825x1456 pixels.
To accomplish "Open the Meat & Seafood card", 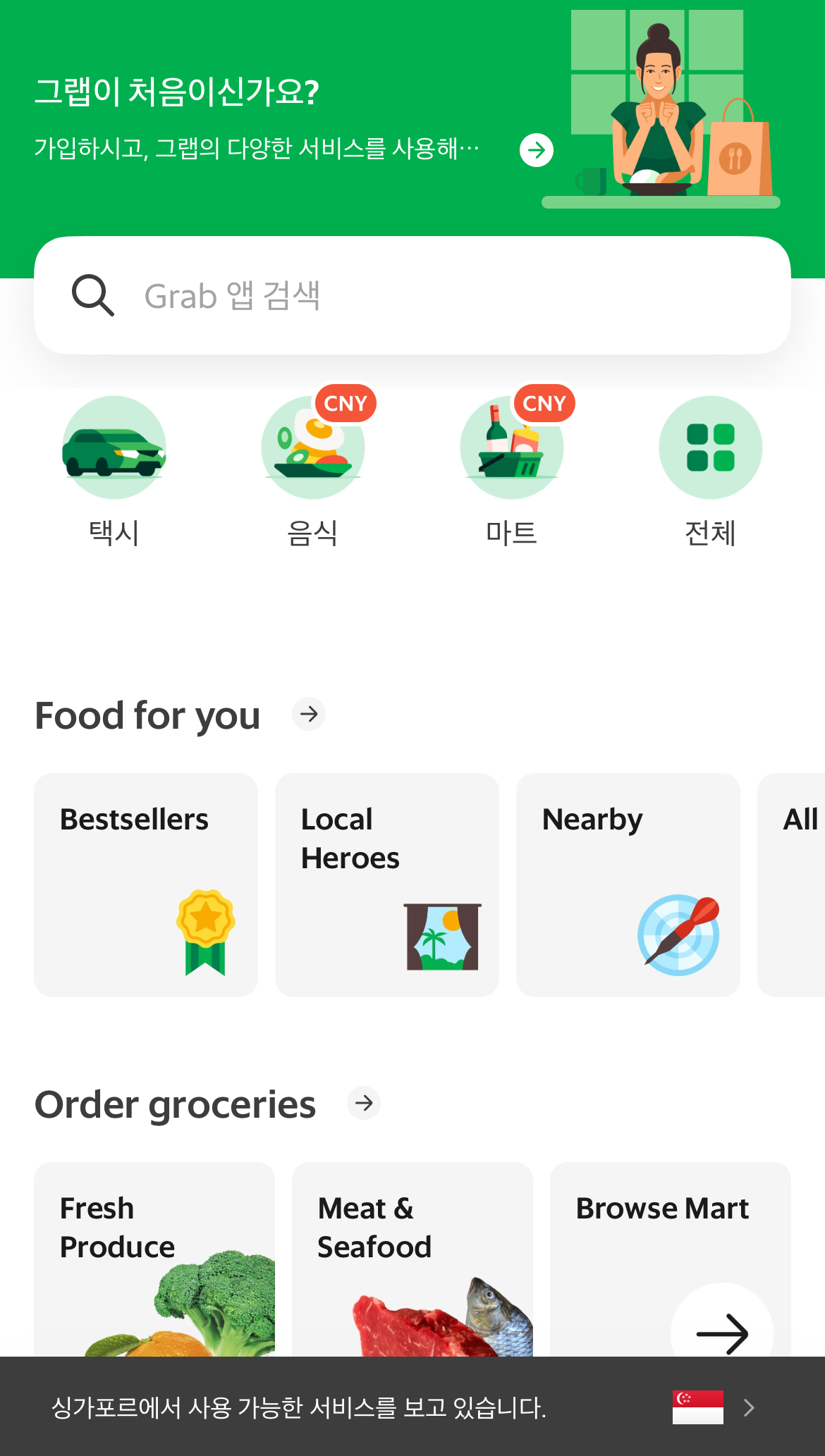I will pyautogui.click(x=412, y=1259).
